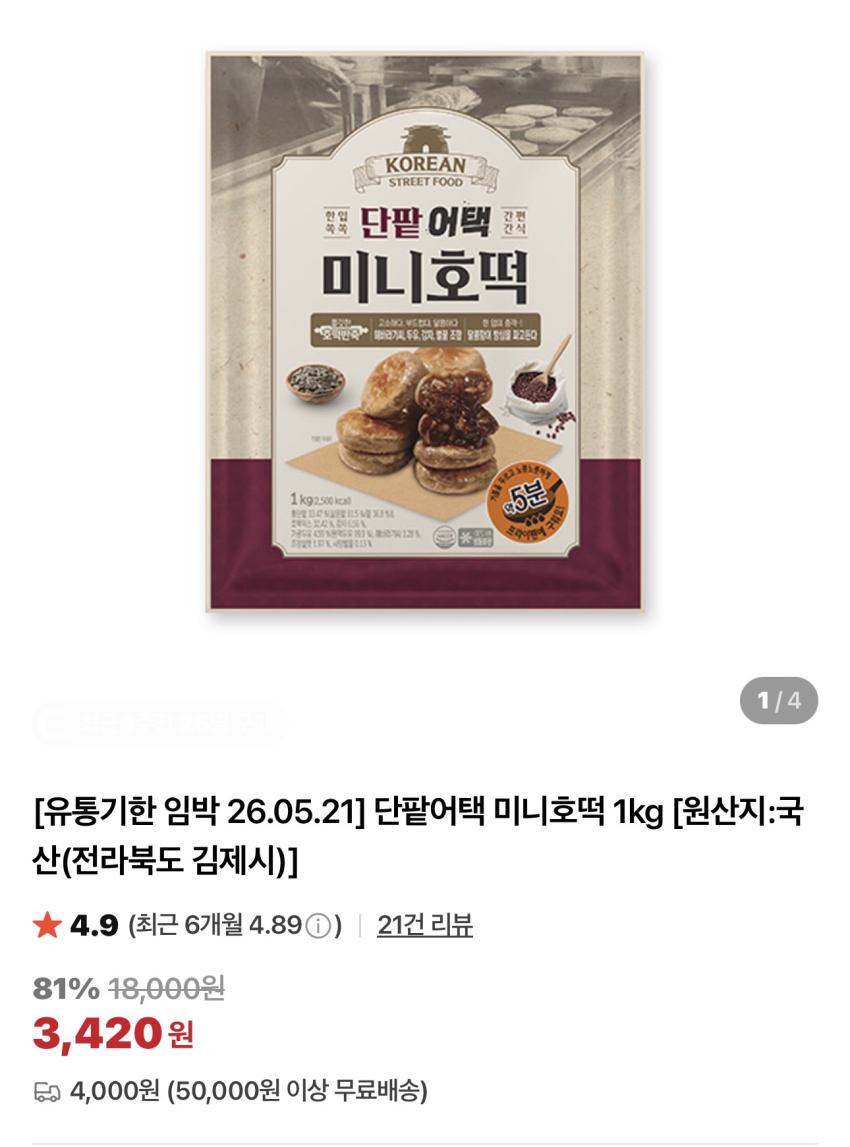Open the 21건 리뷰 reviews link
The width and height of the screenshot is (850, 1147).
point(425,926)
